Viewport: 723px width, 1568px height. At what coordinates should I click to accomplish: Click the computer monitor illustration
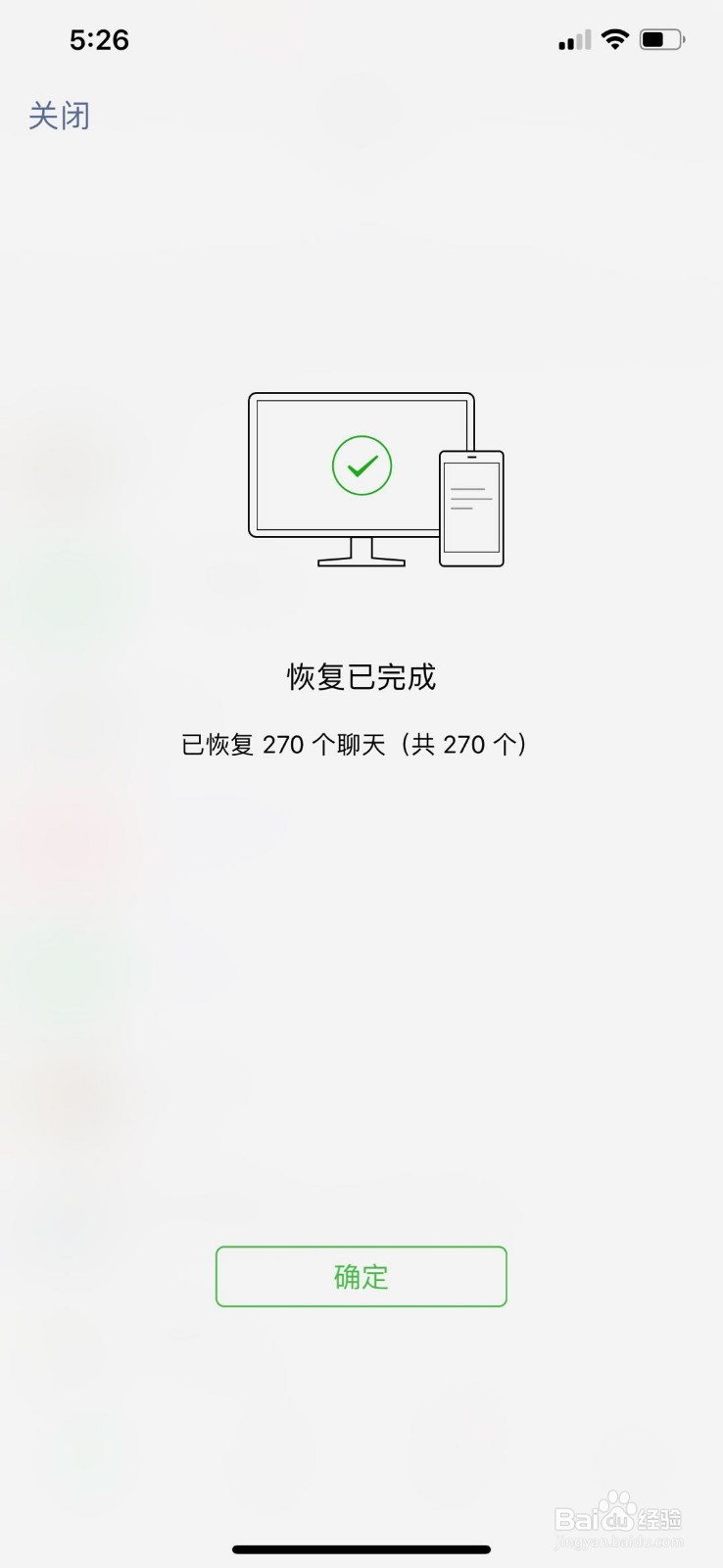coord(362,461)
